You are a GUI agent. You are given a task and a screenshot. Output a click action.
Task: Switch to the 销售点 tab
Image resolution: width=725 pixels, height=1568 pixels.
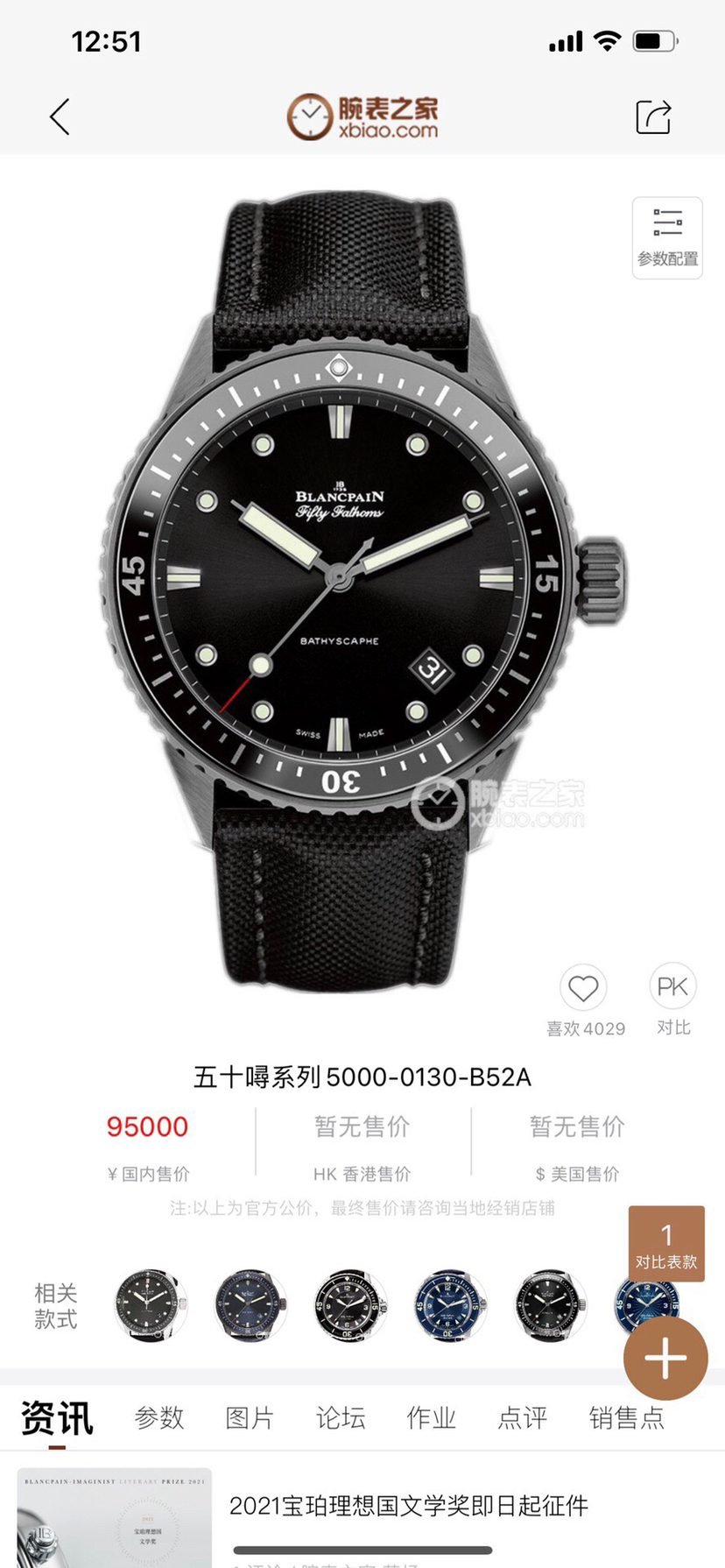[x=626, y=1417]
